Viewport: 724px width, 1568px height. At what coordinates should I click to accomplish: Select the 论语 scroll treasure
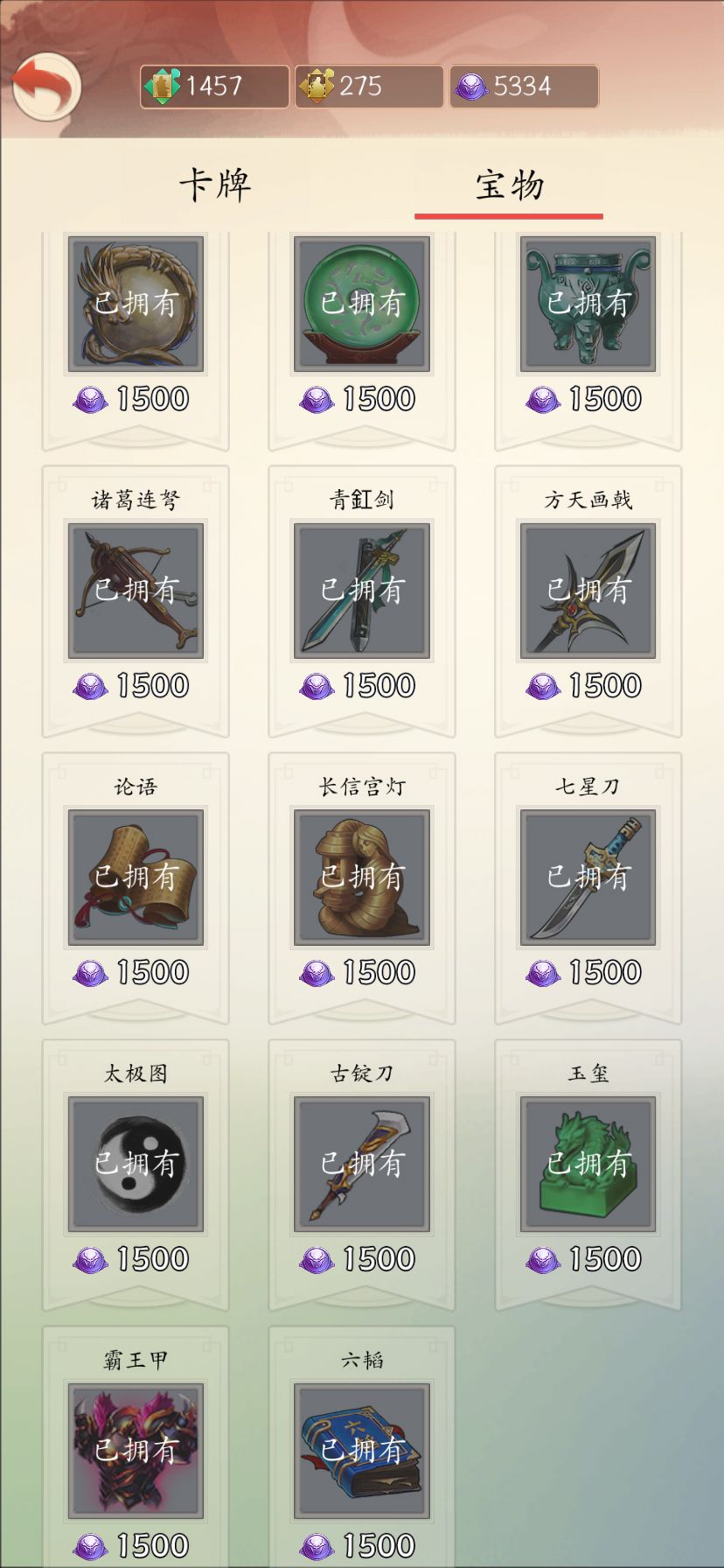[x=136, y=878]
